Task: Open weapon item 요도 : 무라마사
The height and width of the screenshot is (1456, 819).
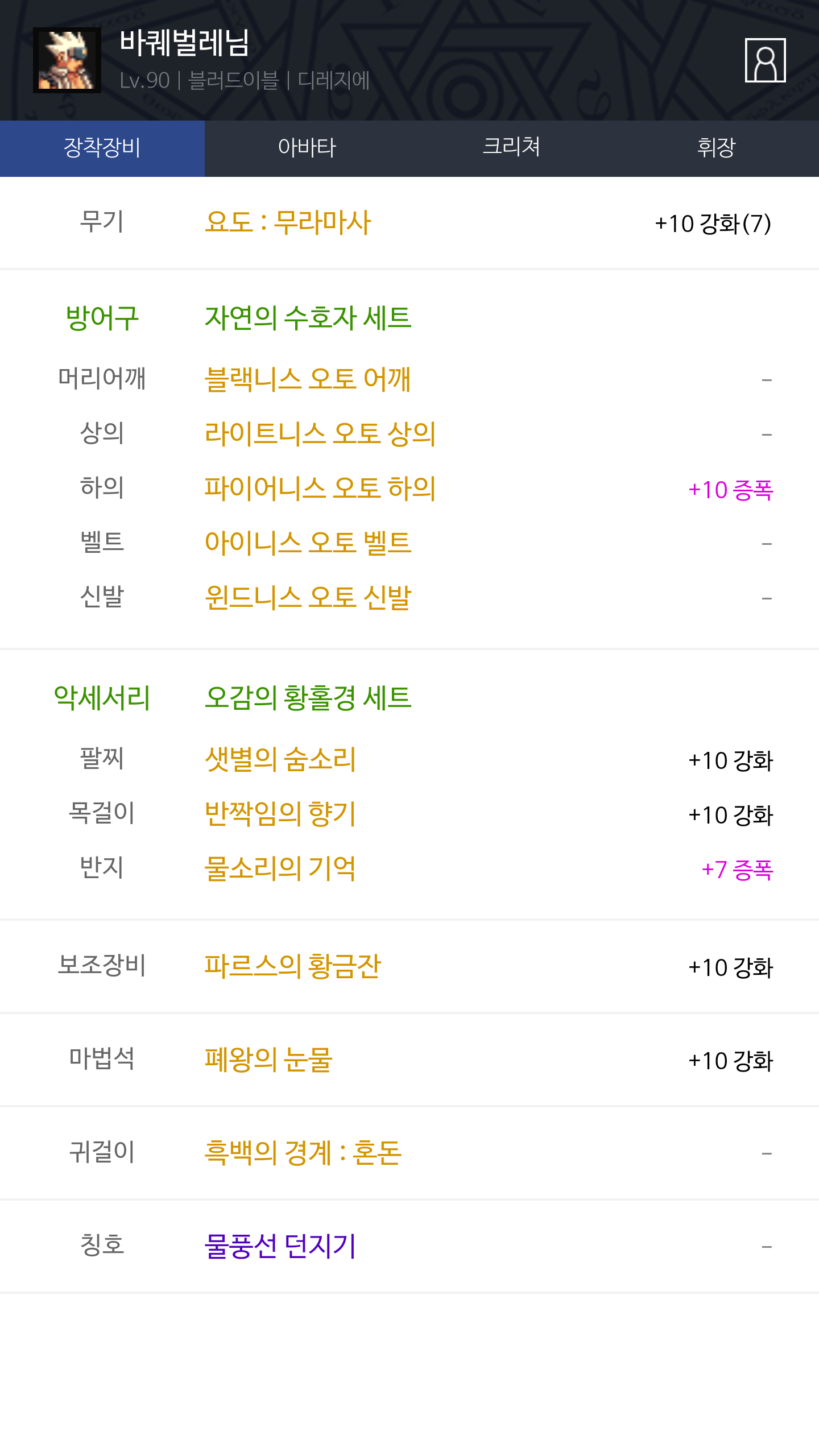Action: [288, 222]
